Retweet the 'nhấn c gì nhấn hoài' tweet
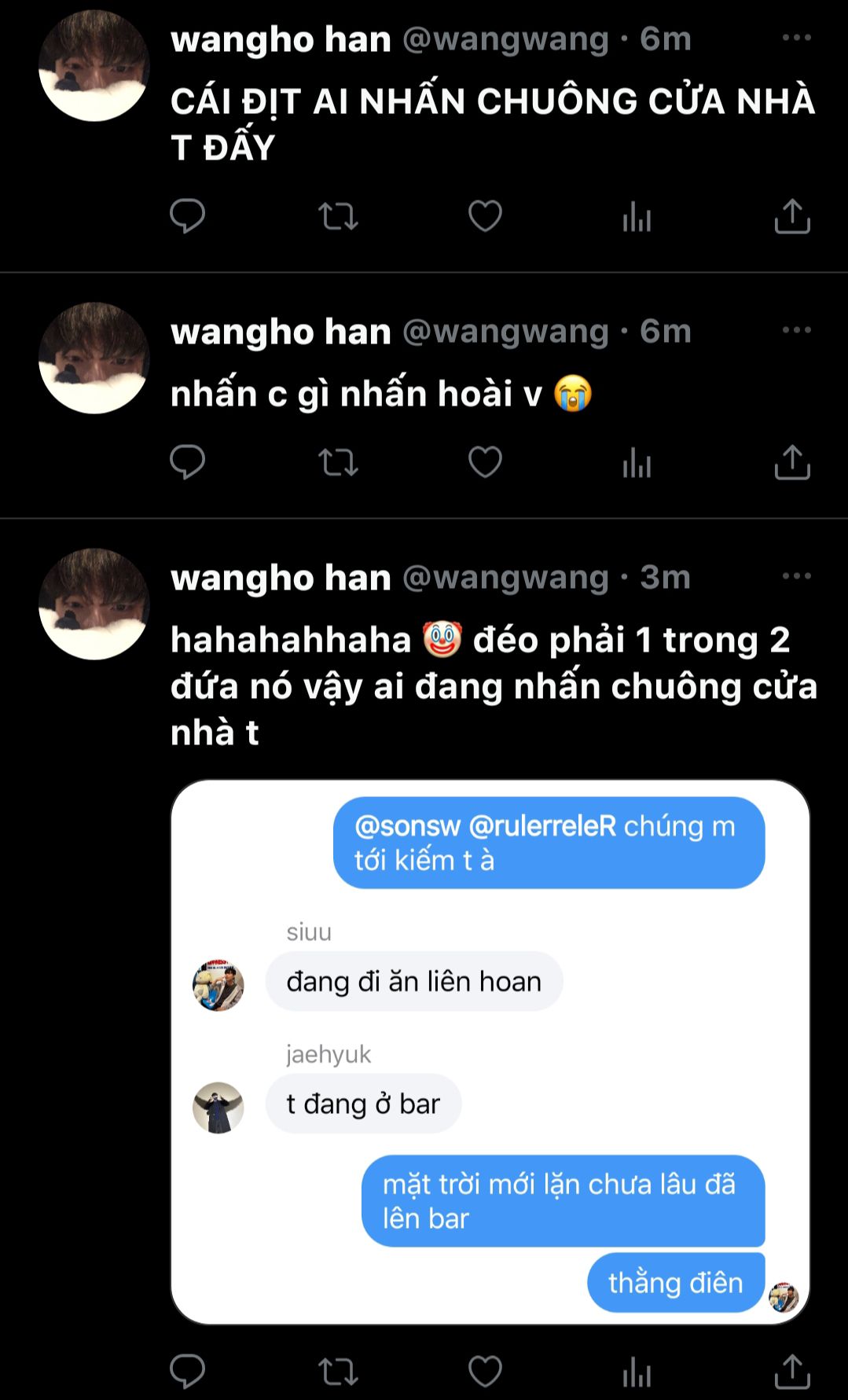Screen dimensions: 848x1400 point(338,462)
